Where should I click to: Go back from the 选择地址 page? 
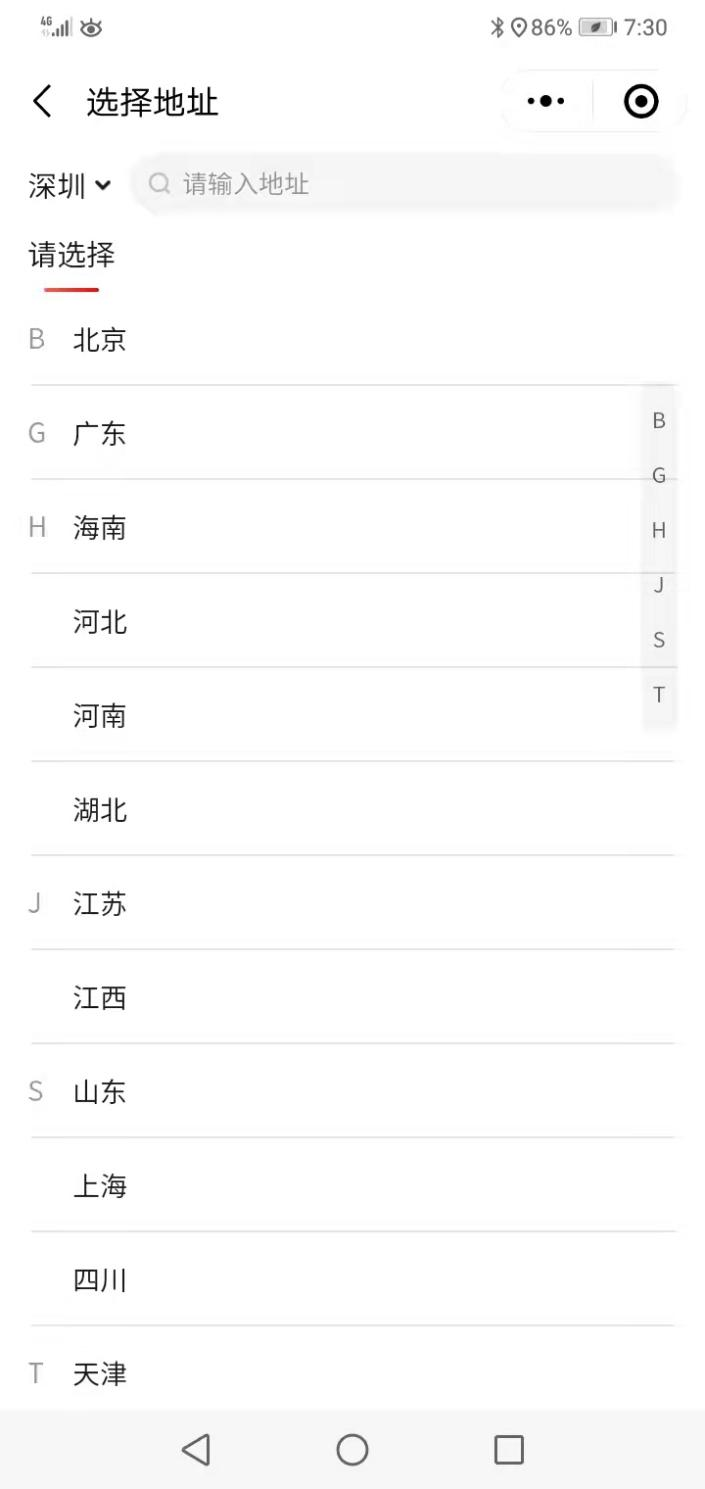click(42, 102)
